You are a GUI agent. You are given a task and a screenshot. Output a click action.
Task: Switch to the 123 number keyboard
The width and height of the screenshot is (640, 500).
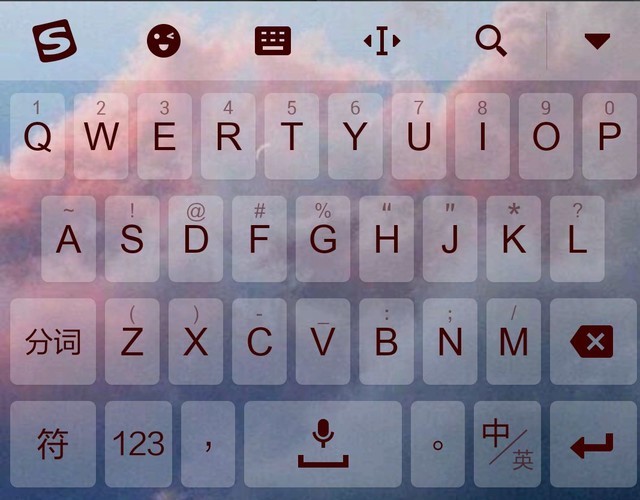[x=139, y=443]
